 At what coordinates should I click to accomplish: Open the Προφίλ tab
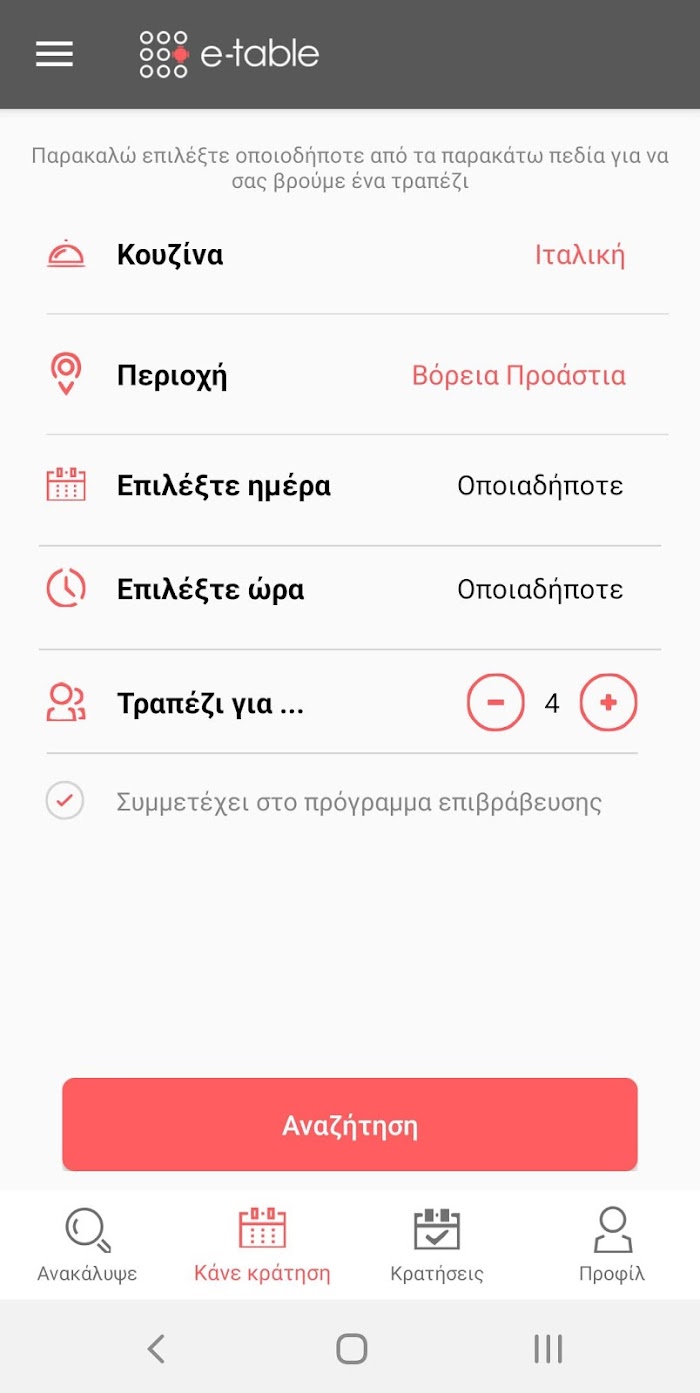[612, 1245]
